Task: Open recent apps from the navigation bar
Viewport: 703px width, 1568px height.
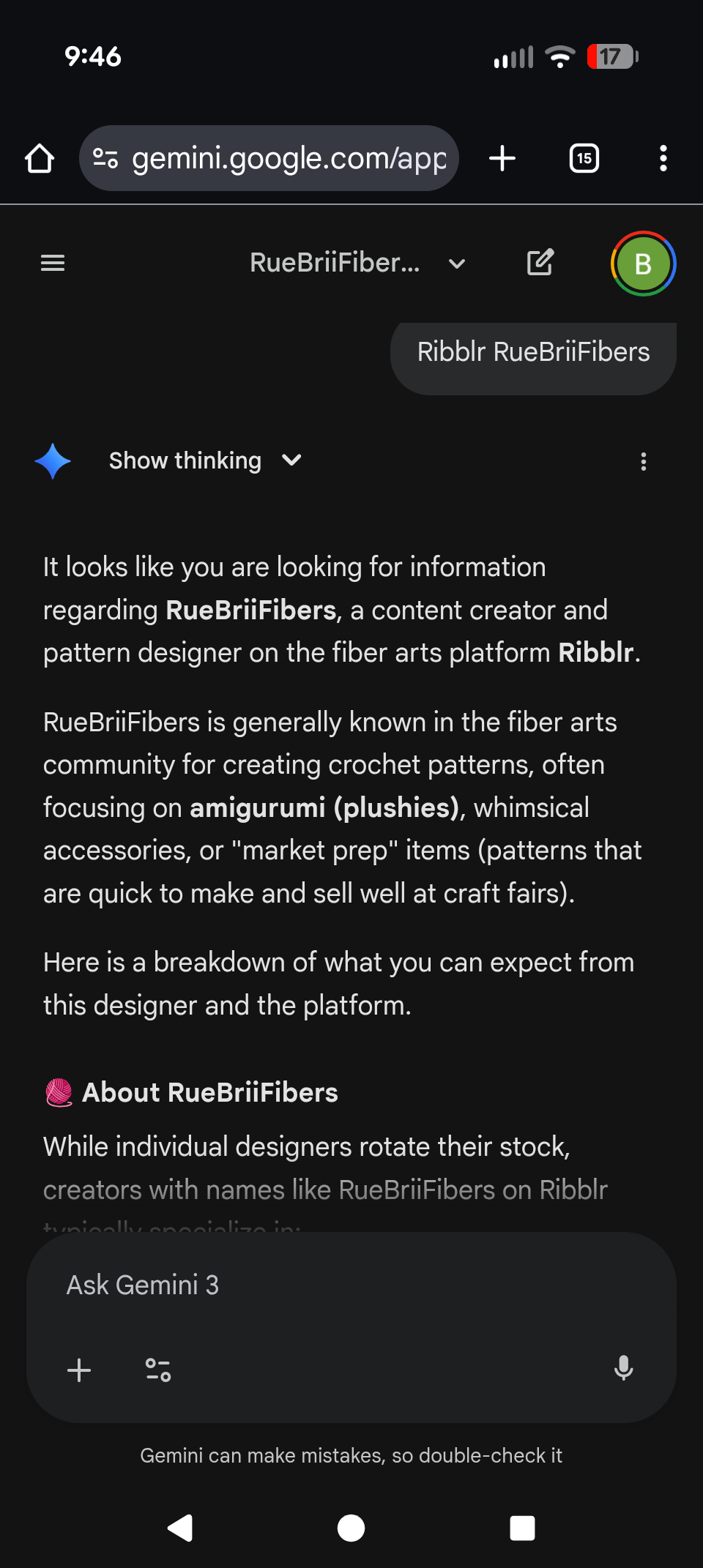Action: click(x=522, y=1528)
